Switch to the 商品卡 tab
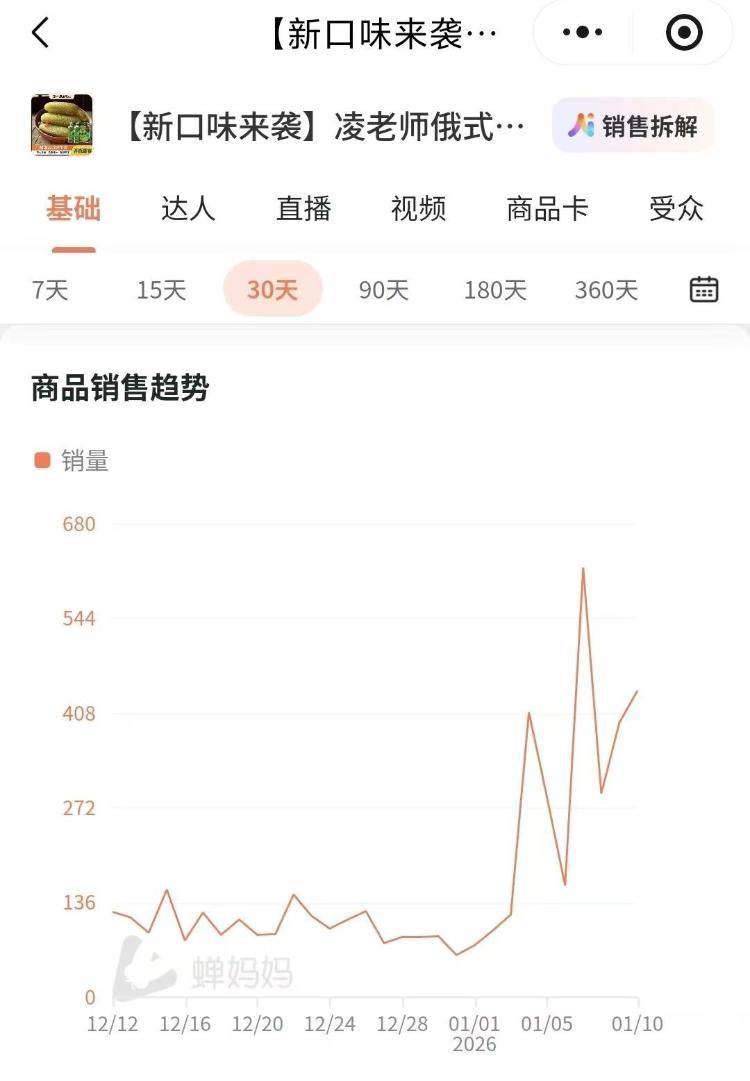This screenshot has height=1081, width=750. 547,209
